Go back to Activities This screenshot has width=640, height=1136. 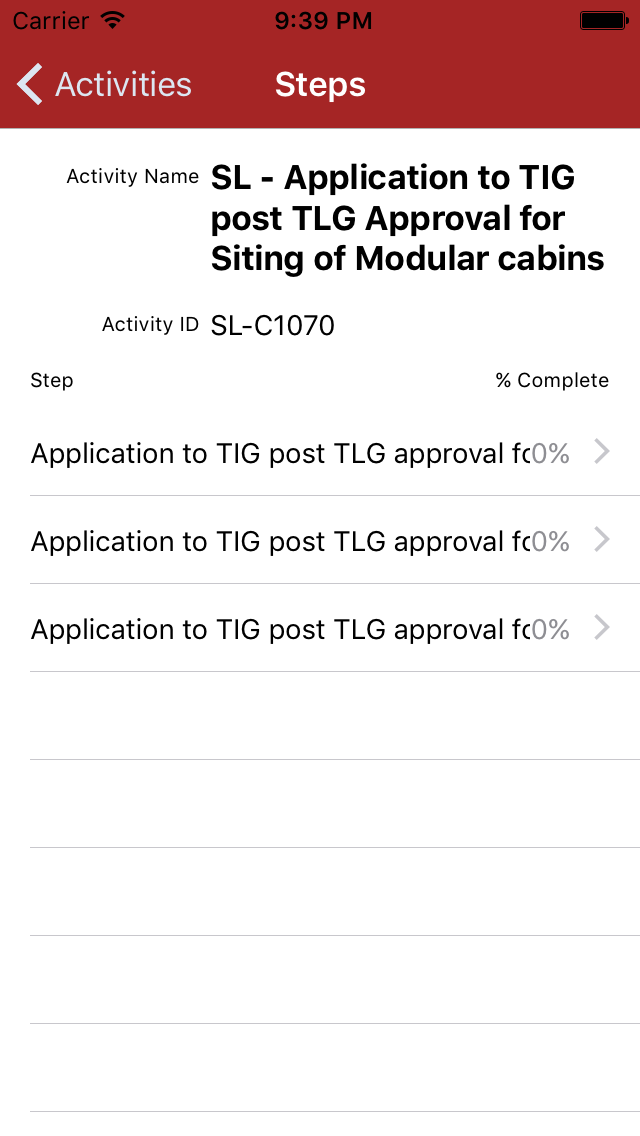click(104, 85)
